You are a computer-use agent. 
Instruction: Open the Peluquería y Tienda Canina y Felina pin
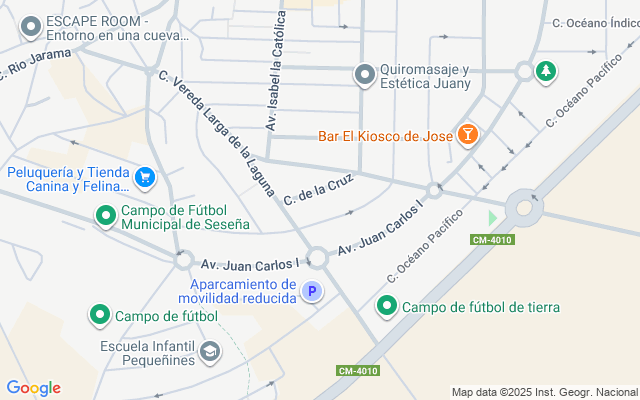[146, 178]
